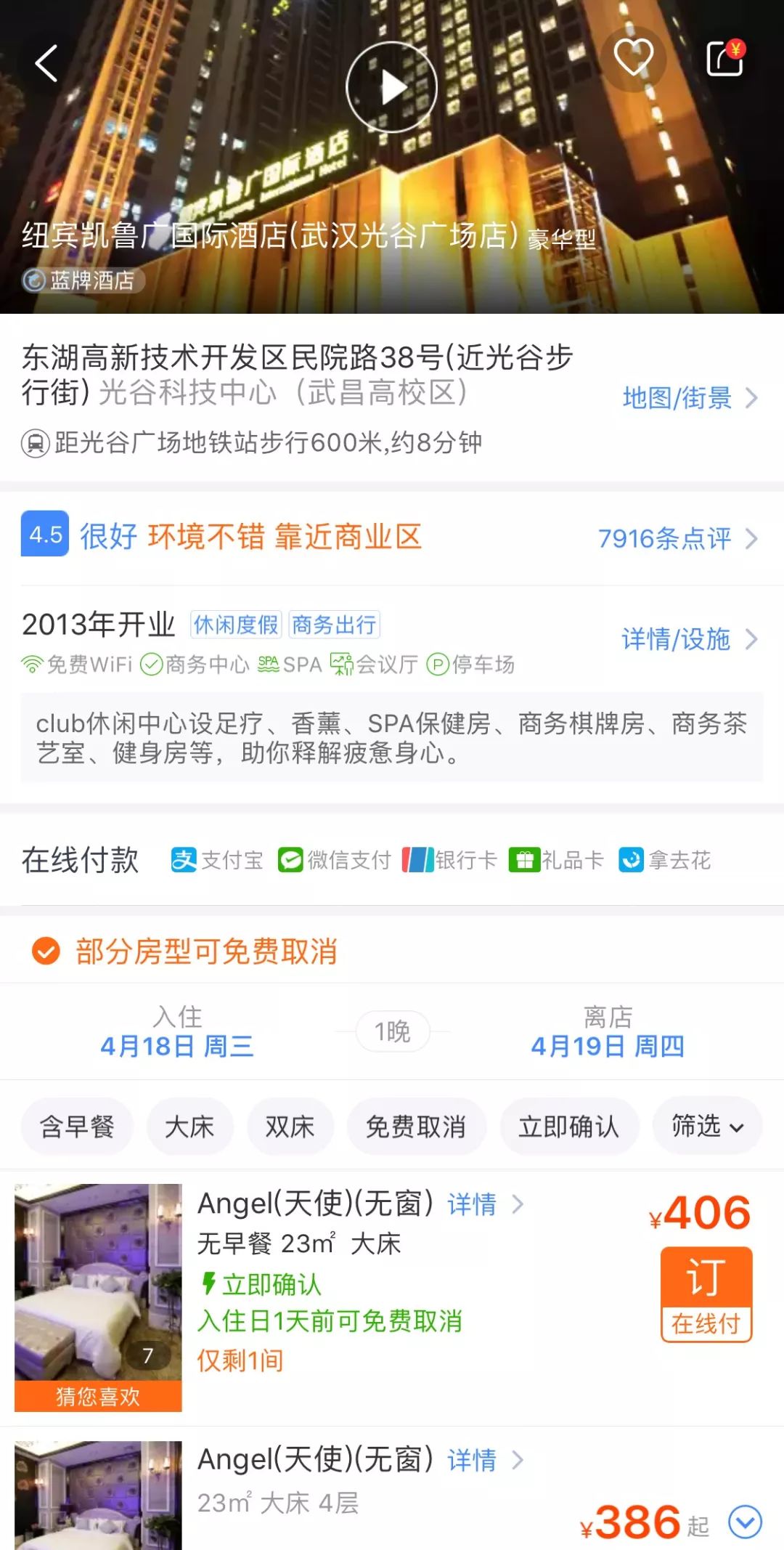View the 7916条点评 reviews
Screen dimensions: 784x1550
677,538
